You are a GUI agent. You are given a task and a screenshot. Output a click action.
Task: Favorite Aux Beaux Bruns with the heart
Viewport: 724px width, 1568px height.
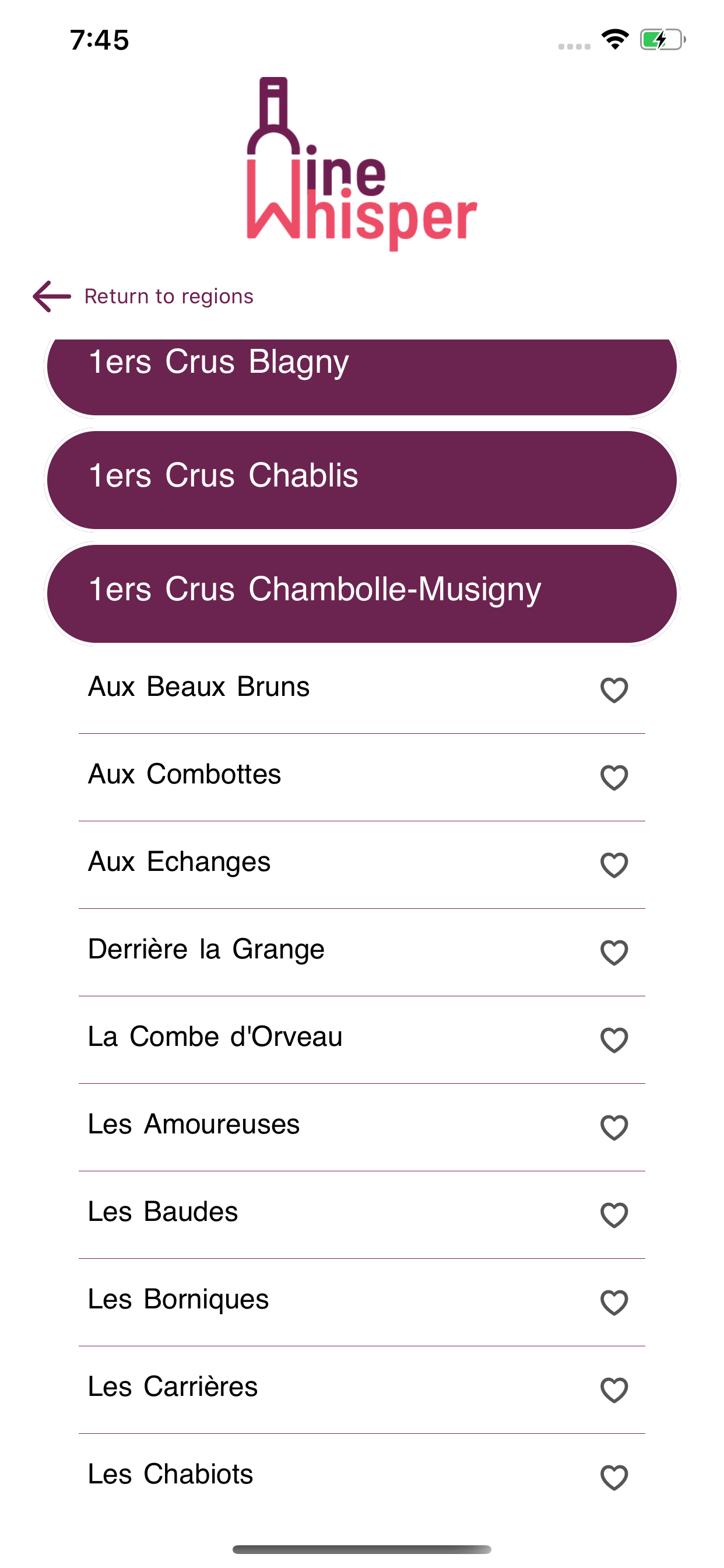(613, 690)
